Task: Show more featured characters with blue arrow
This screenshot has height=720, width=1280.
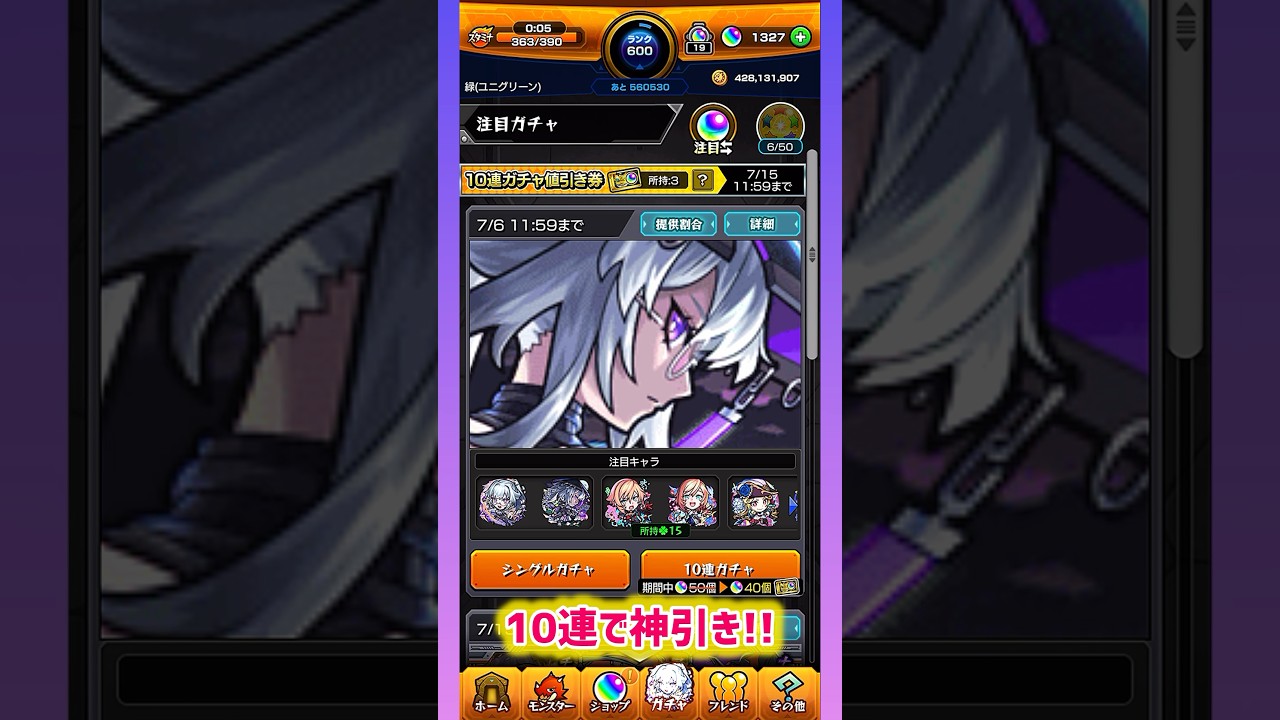Action: (793, 505)
